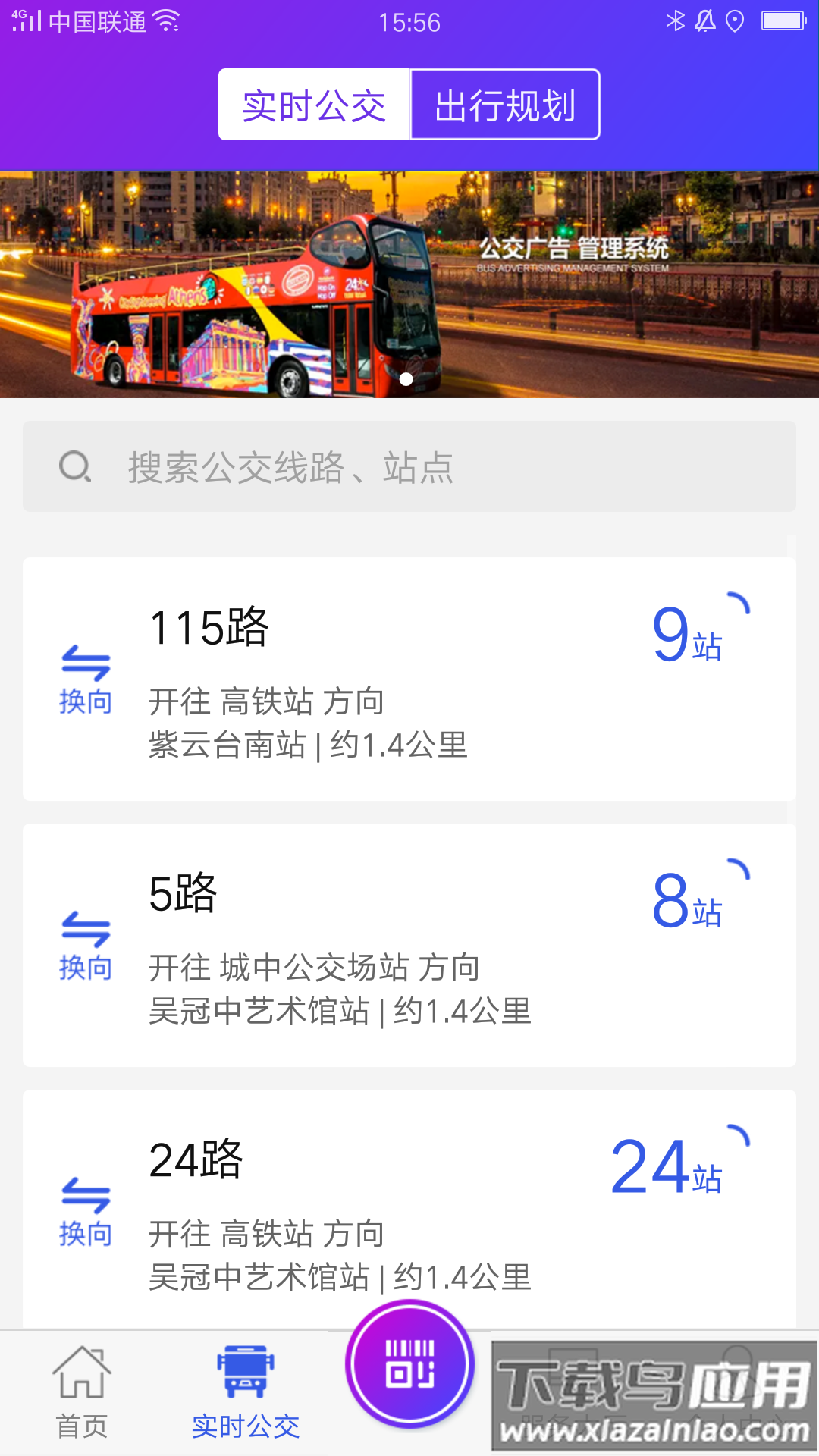Refresh arrival info for 115路
819x1456 pixels.
[x=739, y=604]
